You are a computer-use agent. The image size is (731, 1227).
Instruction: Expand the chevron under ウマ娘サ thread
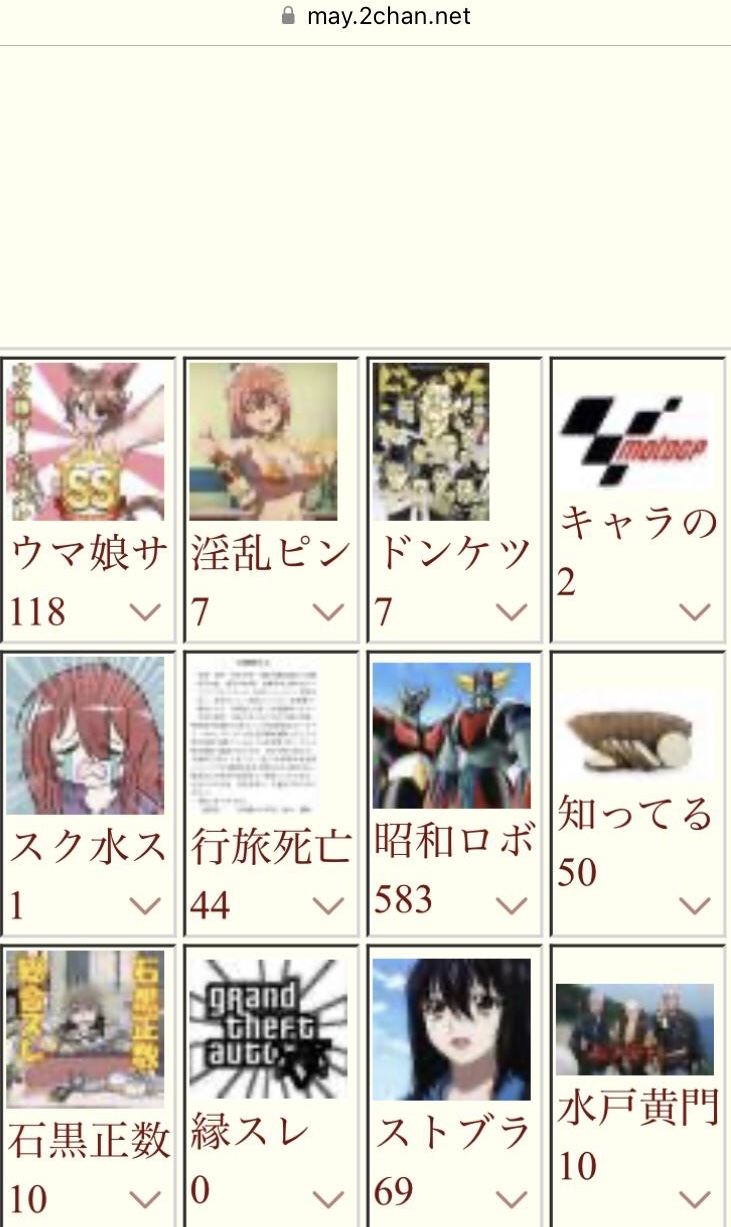145,612
